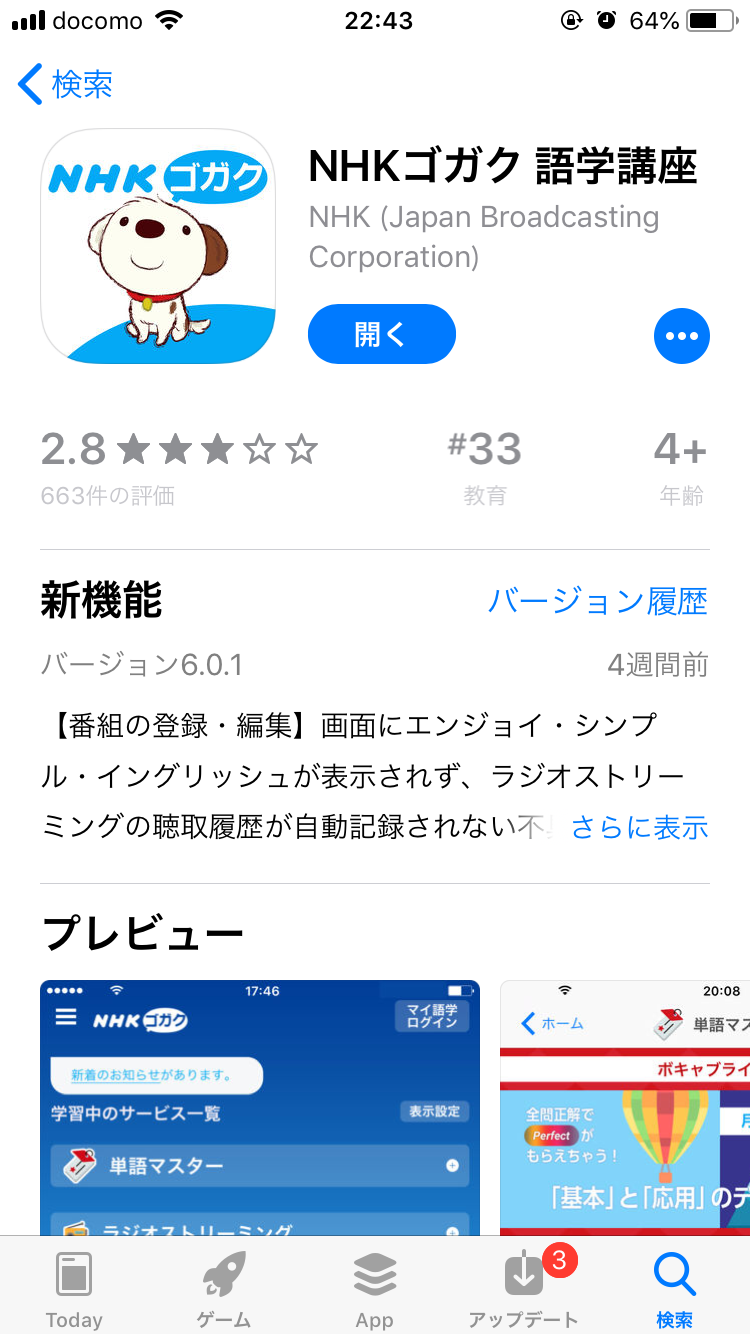Open the blue more options menu
Screen dimensions: 750x1334
pyautogui.click(x=681, y=337)
